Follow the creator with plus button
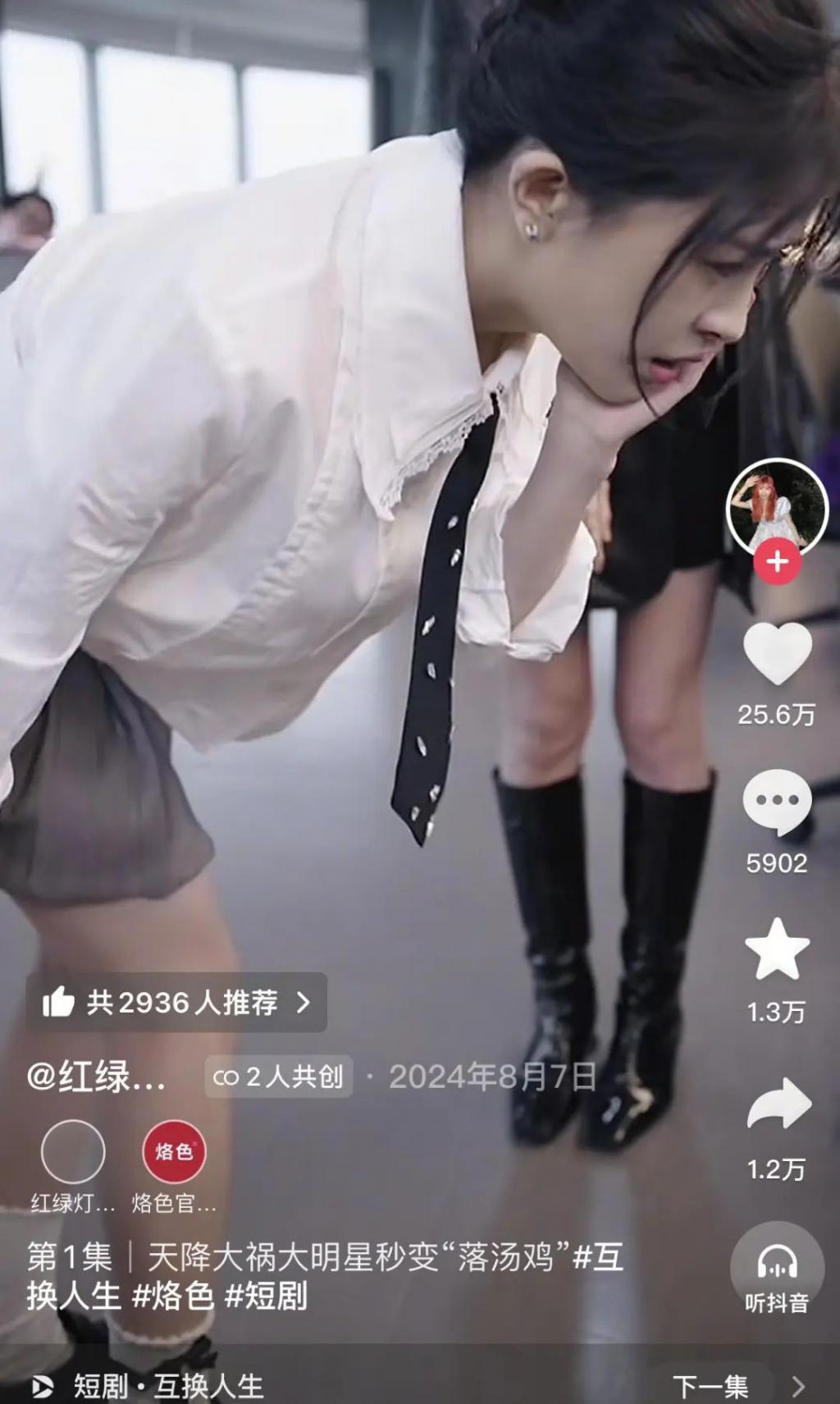The height and width of the screenshot is (1404, 840). 777,562
